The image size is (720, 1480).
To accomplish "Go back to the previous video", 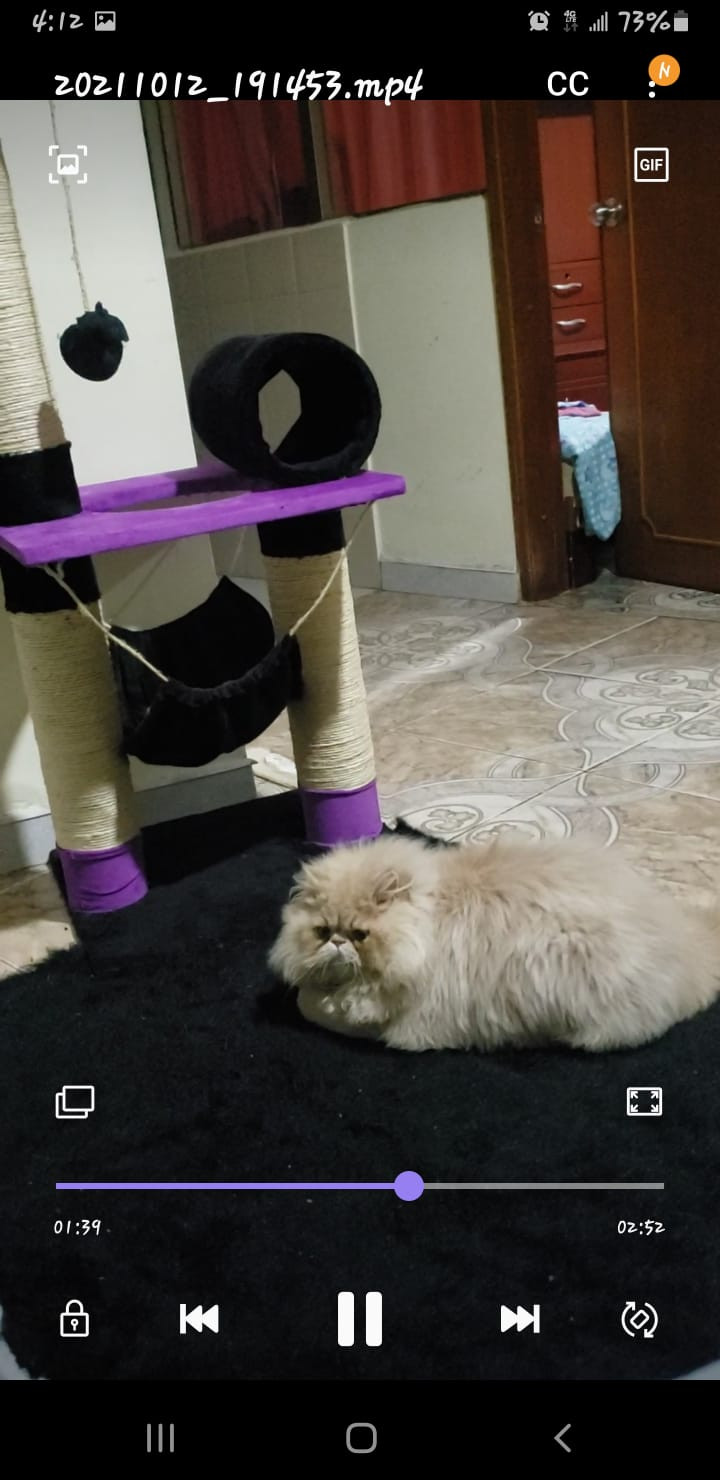I will point(199,1319).
